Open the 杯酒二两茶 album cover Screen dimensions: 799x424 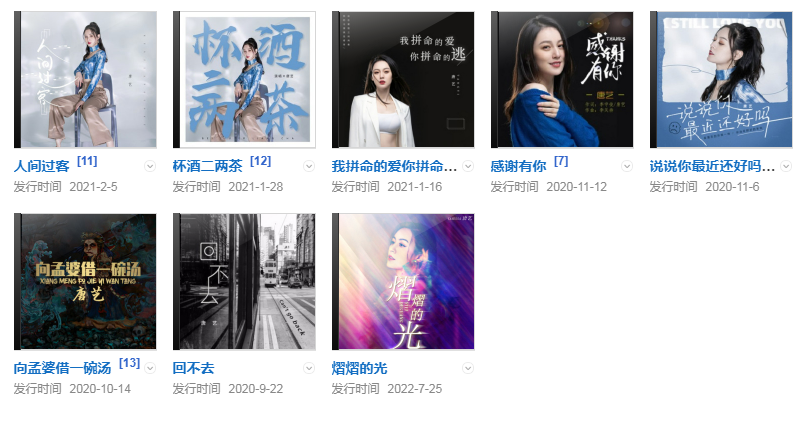[x=244, y=79]
